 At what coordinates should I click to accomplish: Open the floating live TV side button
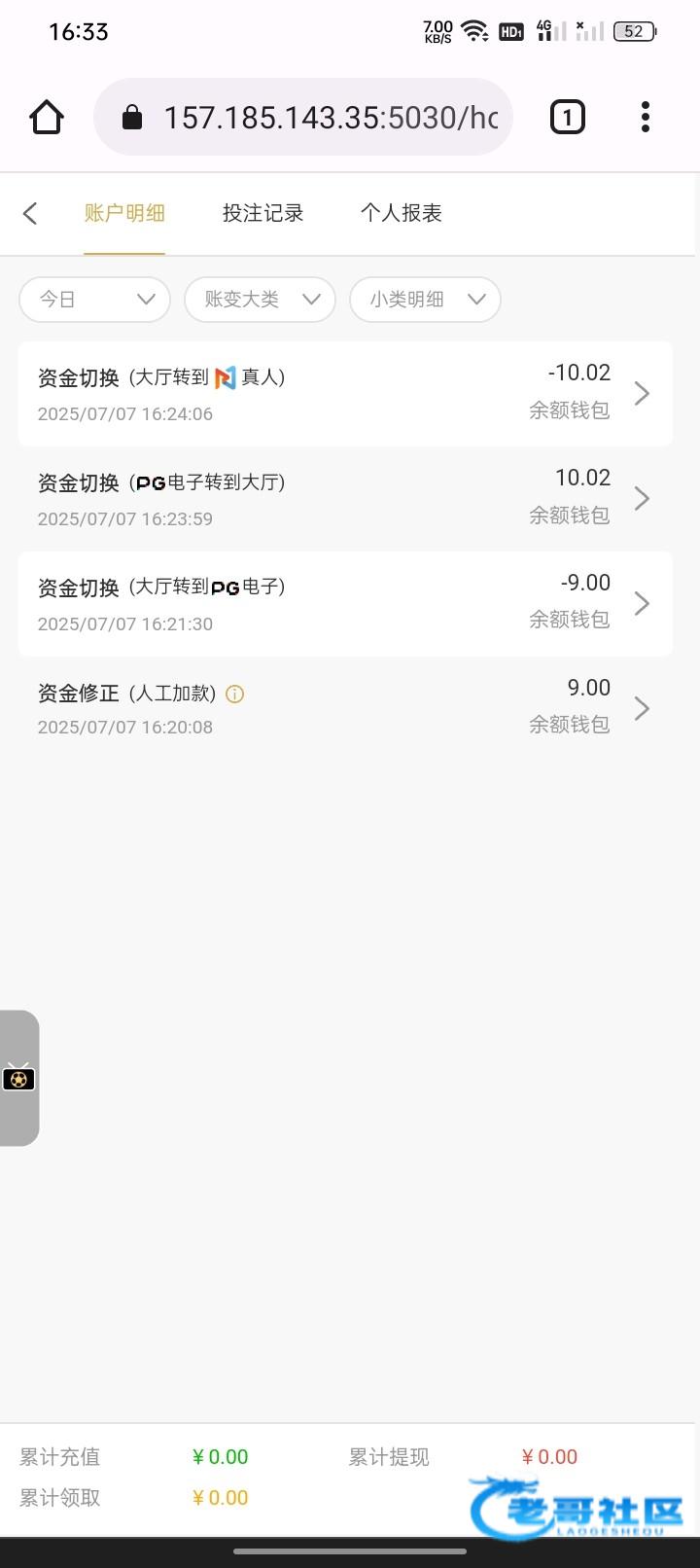pos(19,1078)
